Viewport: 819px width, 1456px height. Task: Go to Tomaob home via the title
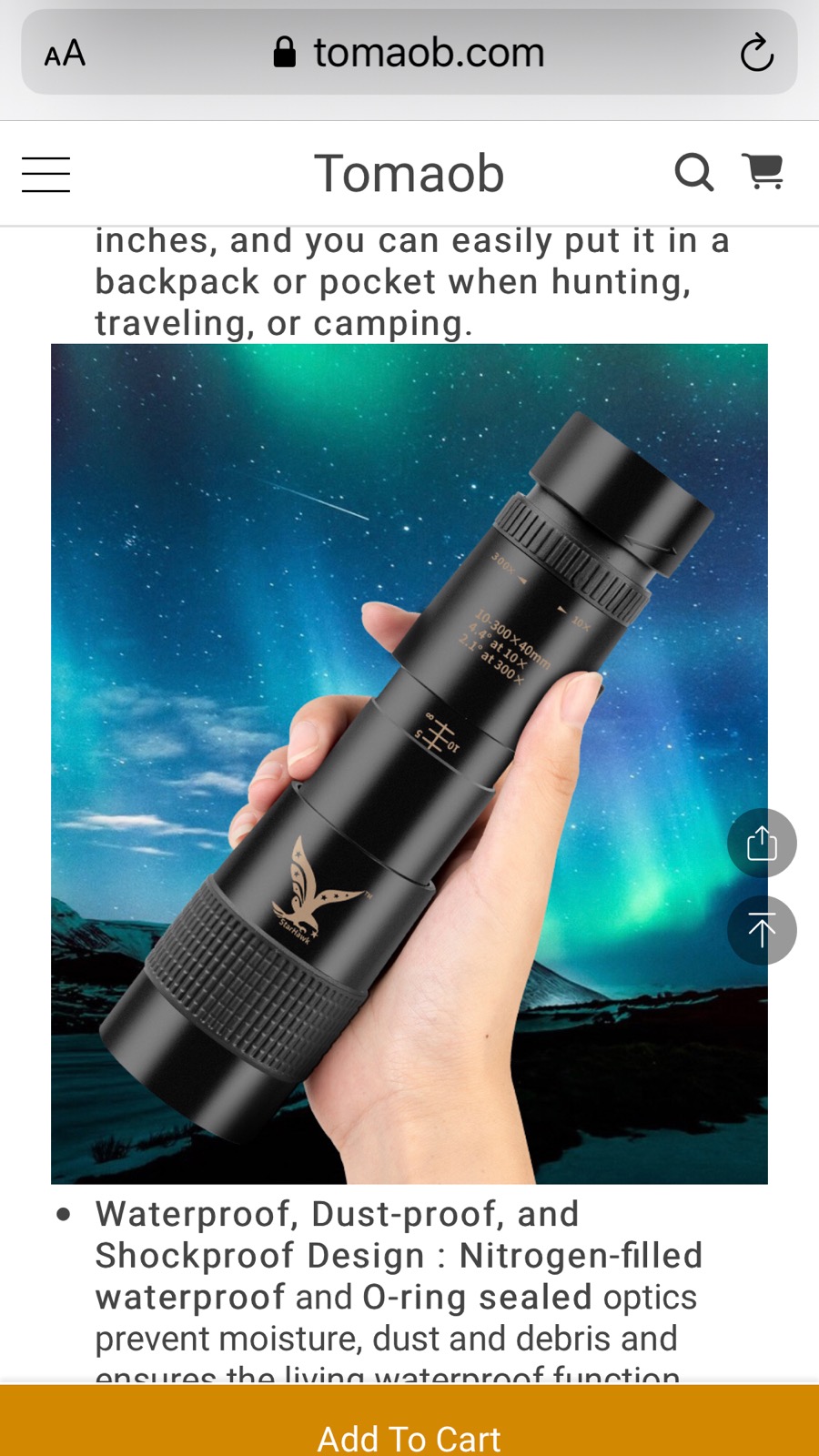[409, 173]
